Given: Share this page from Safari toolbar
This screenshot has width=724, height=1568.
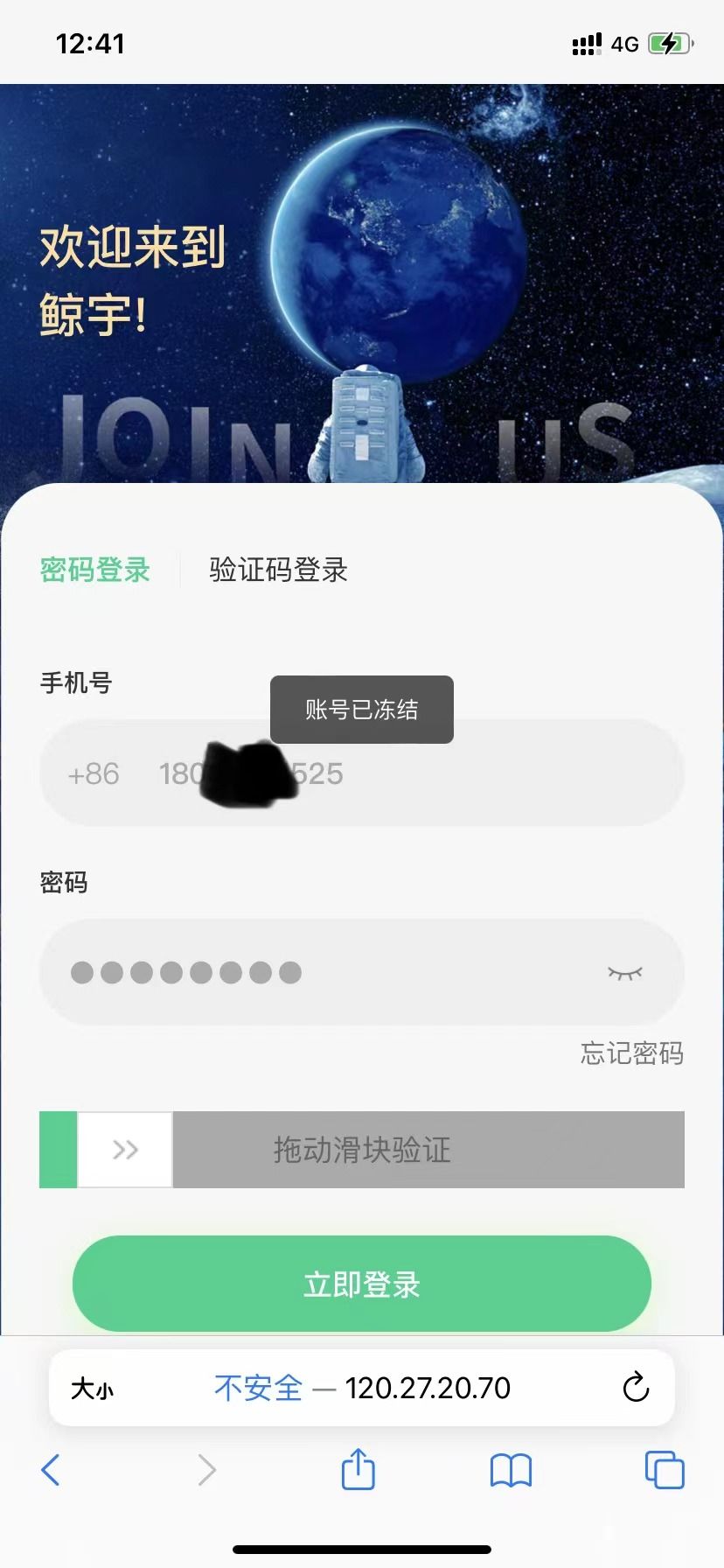Looking at the screenshot, I should tap(358, 1470).
